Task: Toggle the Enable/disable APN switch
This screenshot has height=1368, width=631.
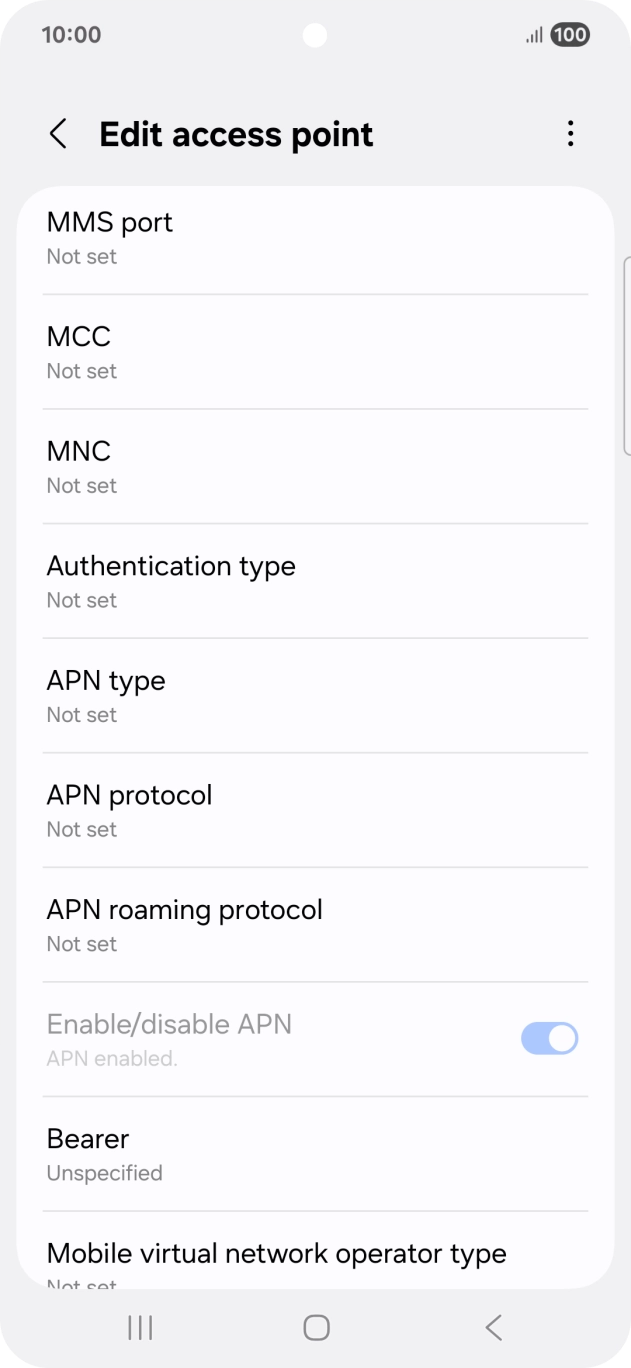Action: coord(549,1038)
